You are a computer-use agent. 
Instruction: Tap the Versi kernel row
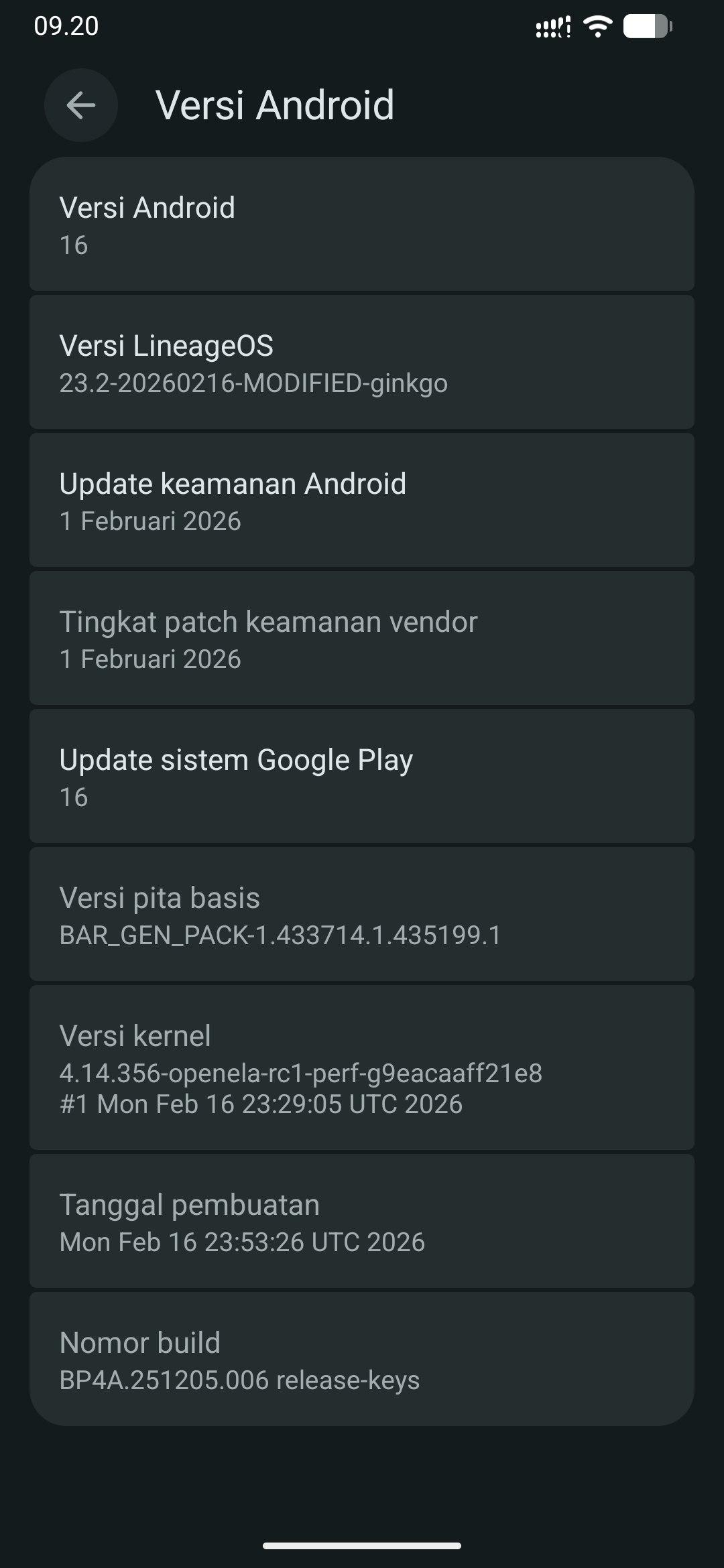pos(362,1068)
